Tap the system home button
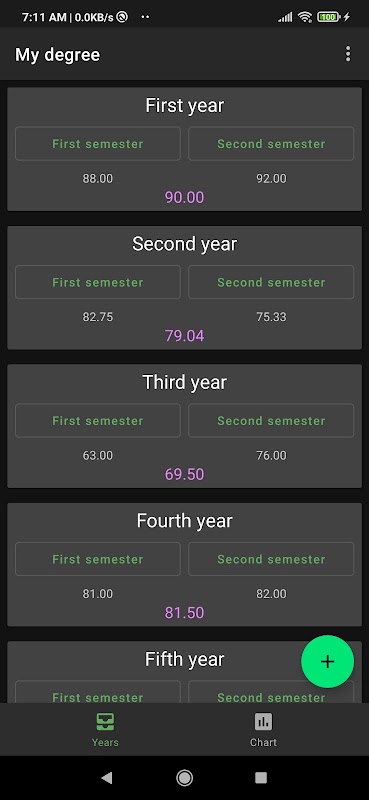 (184, 778)
